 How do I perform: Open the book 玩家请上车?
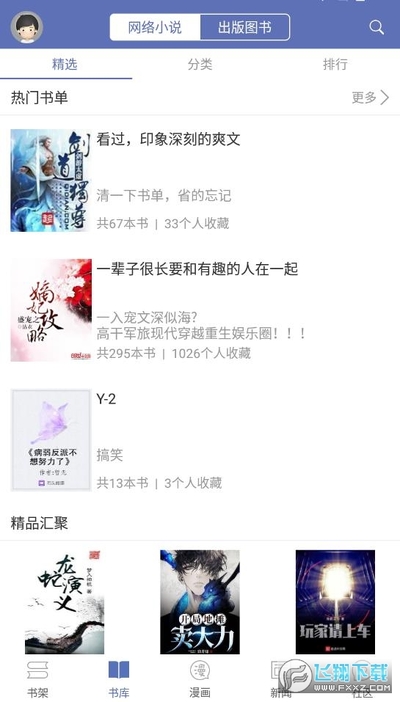click(x=335, y=602)
